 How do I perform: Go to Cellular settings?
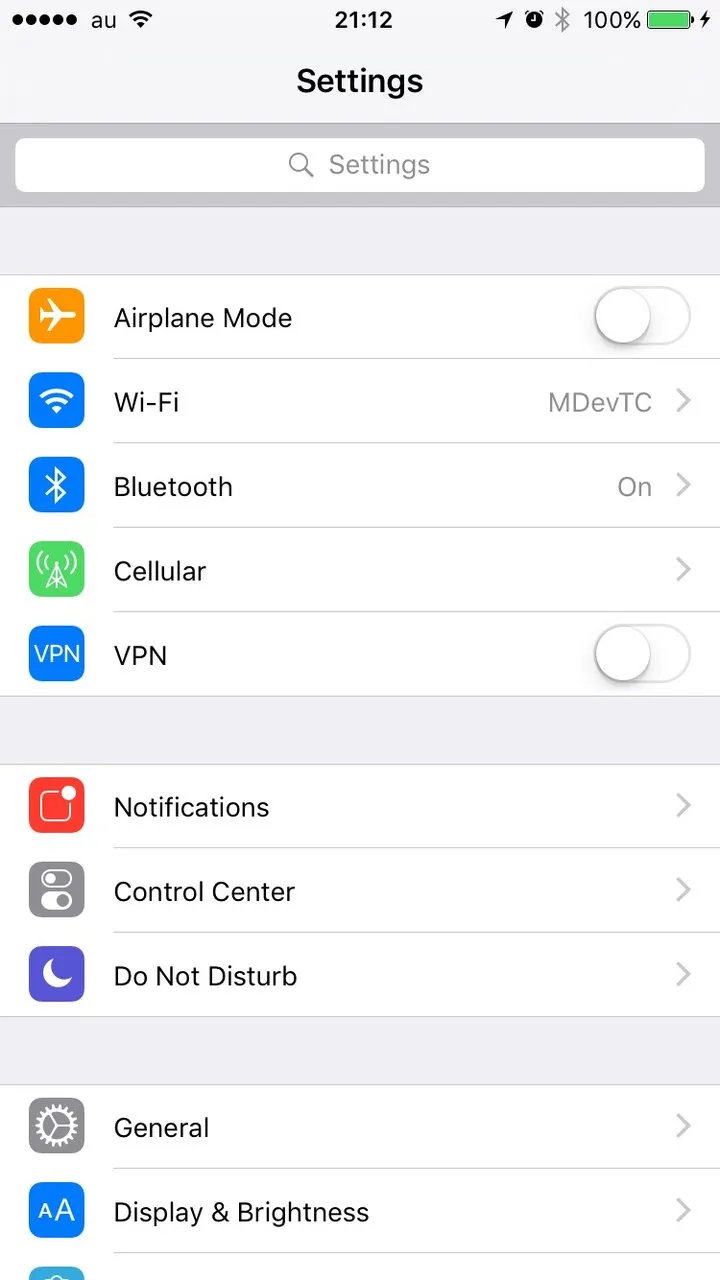point(360,571)
